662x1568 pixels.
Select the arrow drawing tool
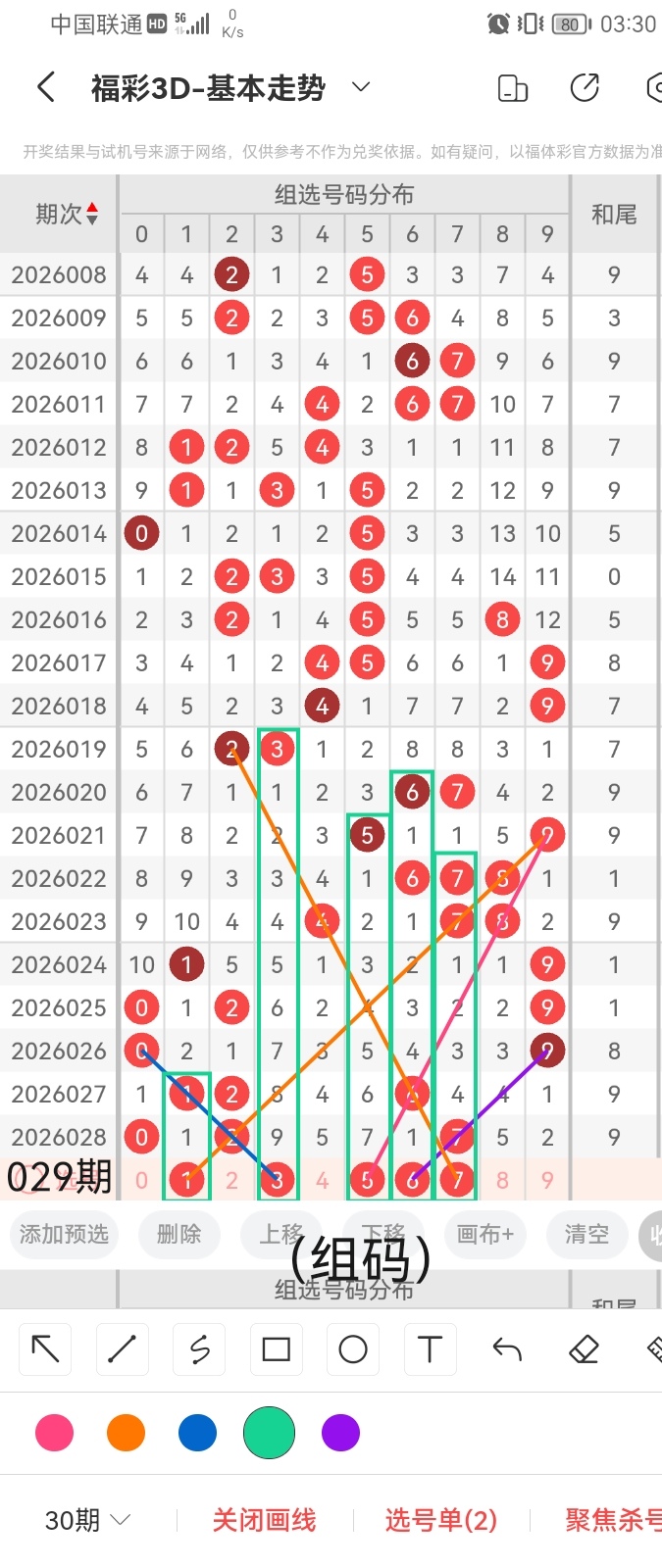click(x=45, y=1349)
